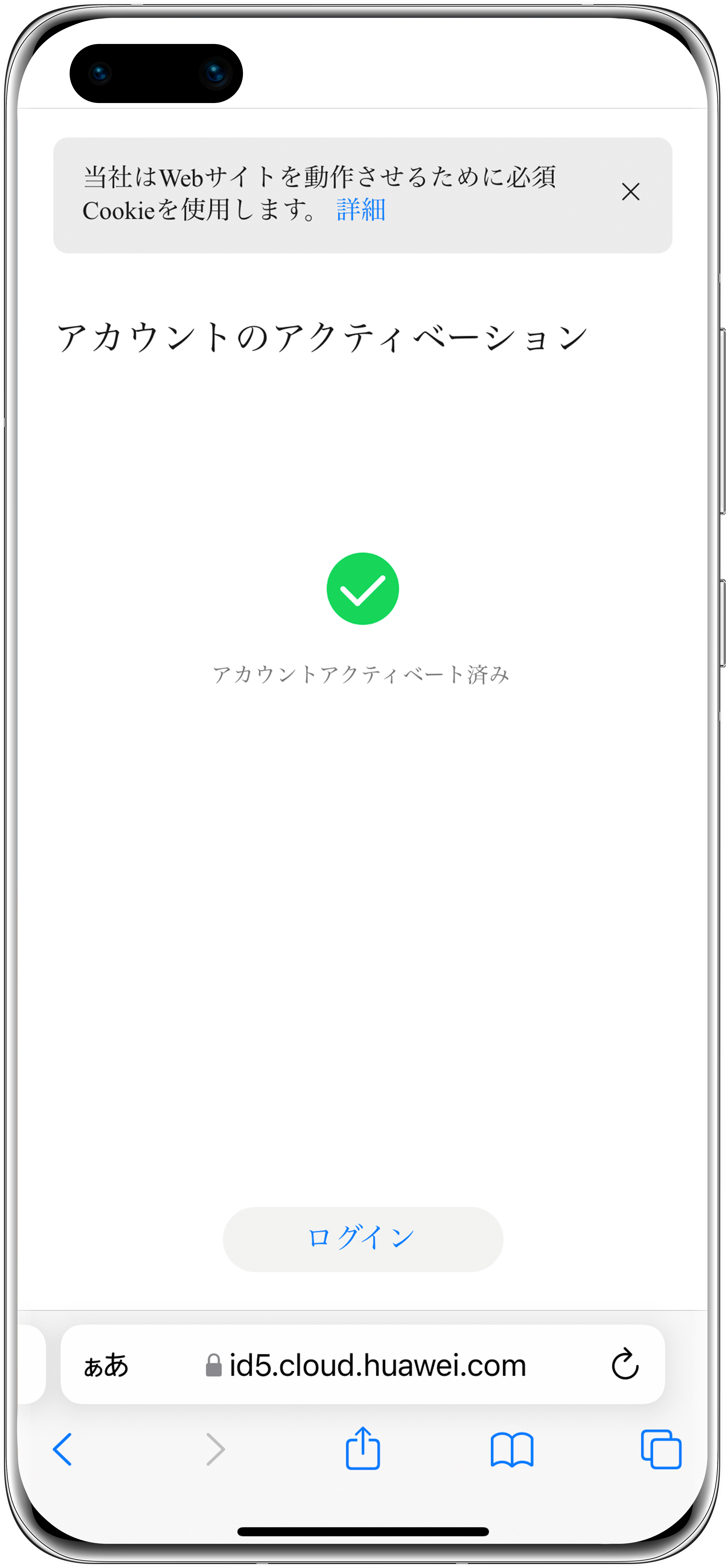Show all open tabs
This screenshot has height=1568, width=726.
(x=661, y=1449)
